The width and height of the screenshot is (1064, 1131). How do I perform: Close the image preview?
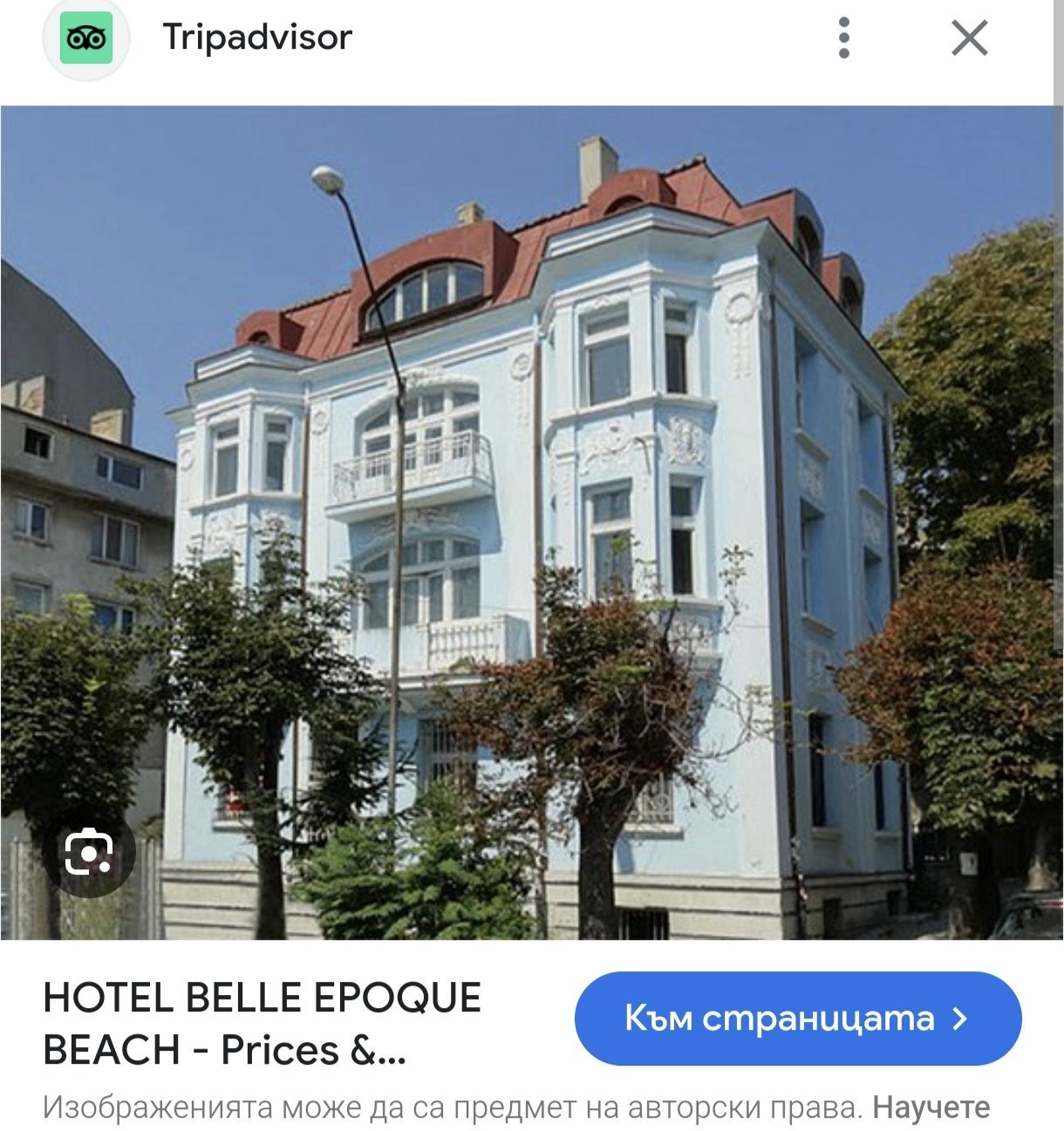(x=969, y=38)
